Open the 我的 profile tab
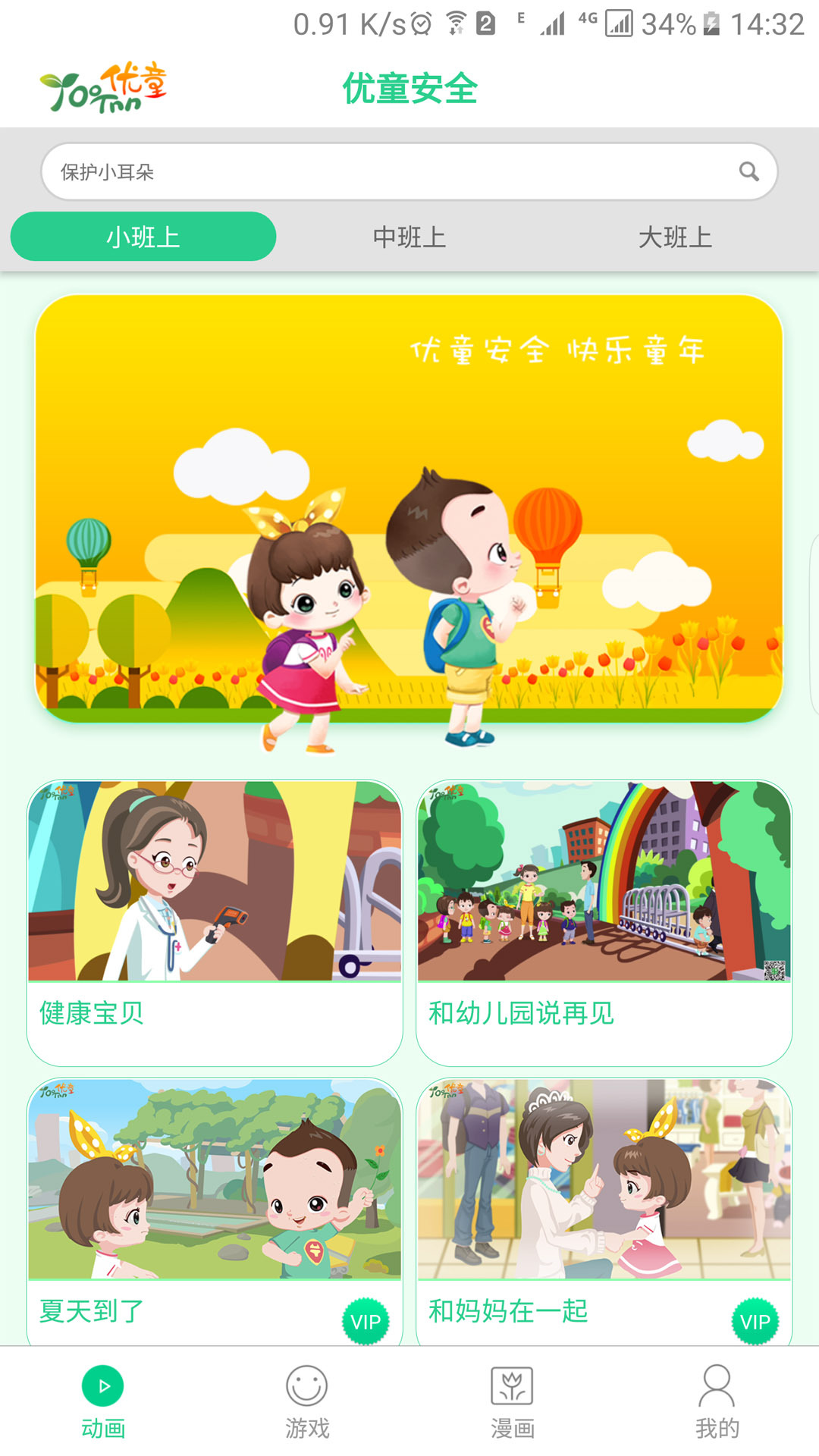This screenshot has height=1456, width=819. pyautogui.click(x=717, y=1401)
